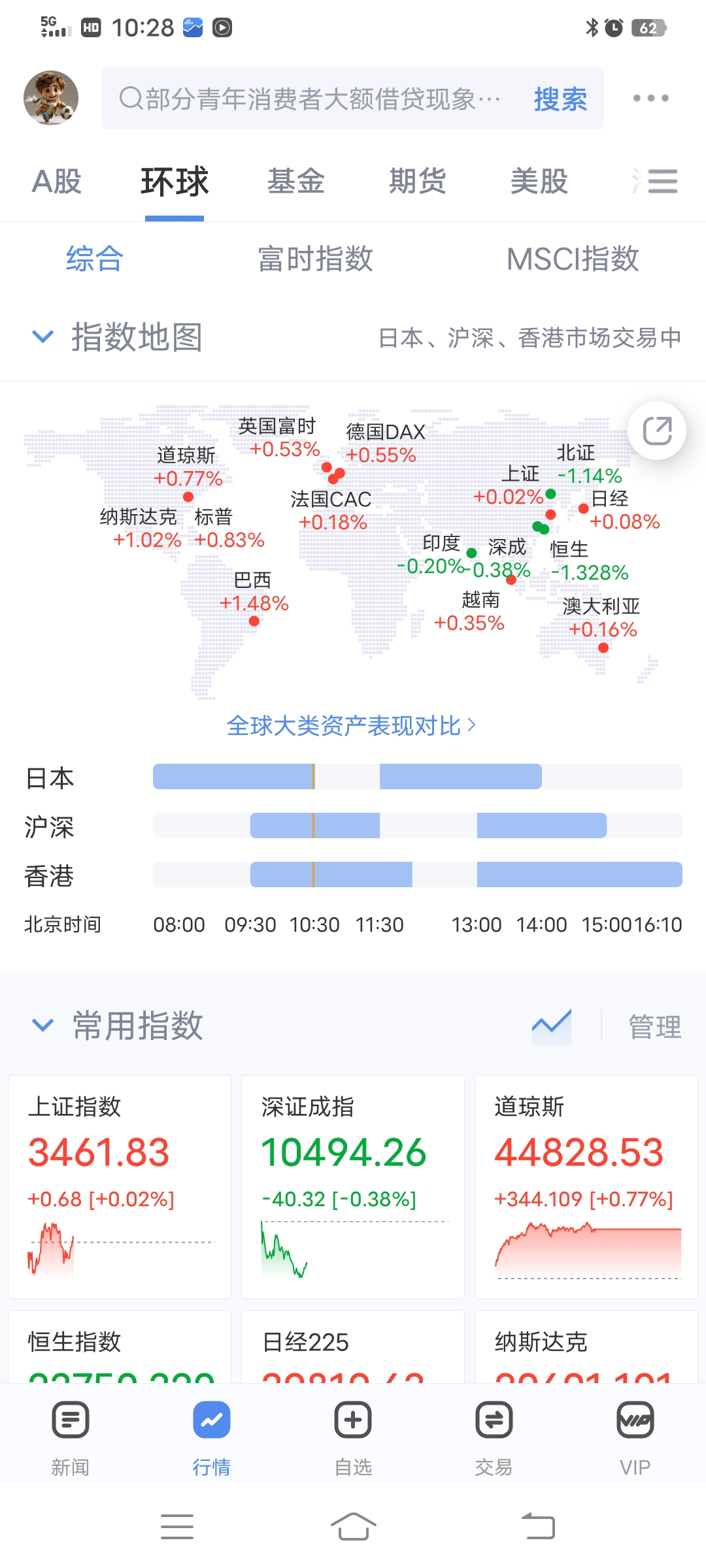Tap the external share icon on the index map
This screenshot has width=706, height=1568.
click(x=657, y=431)
